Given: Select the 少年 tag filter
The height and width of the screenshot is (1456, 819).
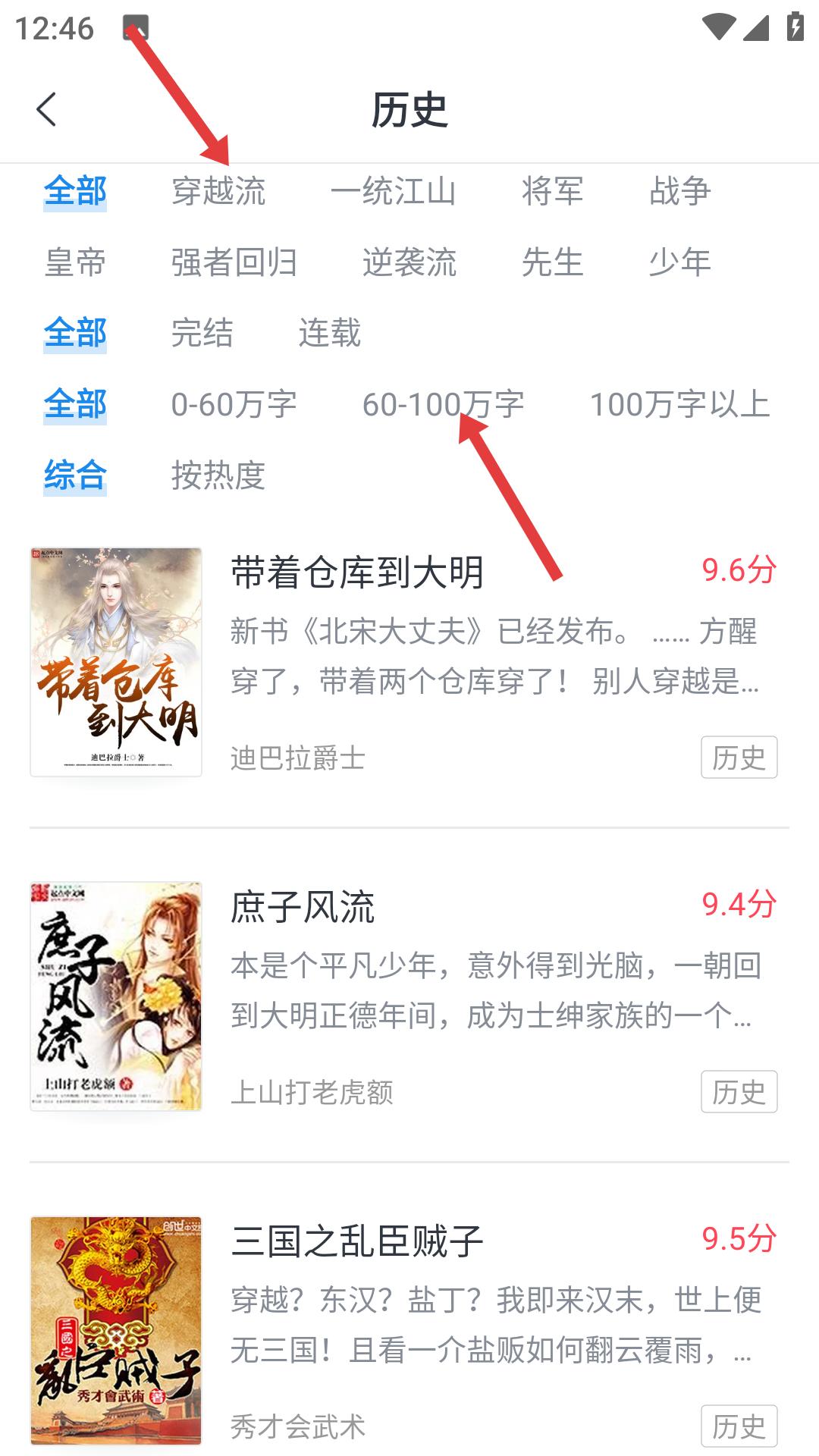Looking at the screenshot, I should 681,263.
